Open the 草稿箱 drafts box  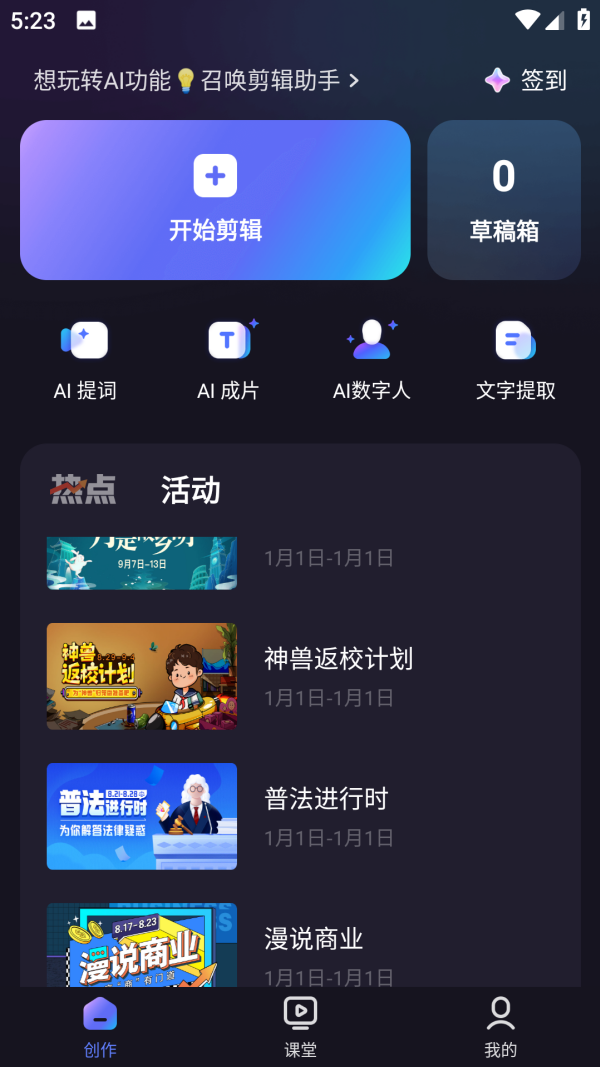pyautogui.click(x=504, y=200)
